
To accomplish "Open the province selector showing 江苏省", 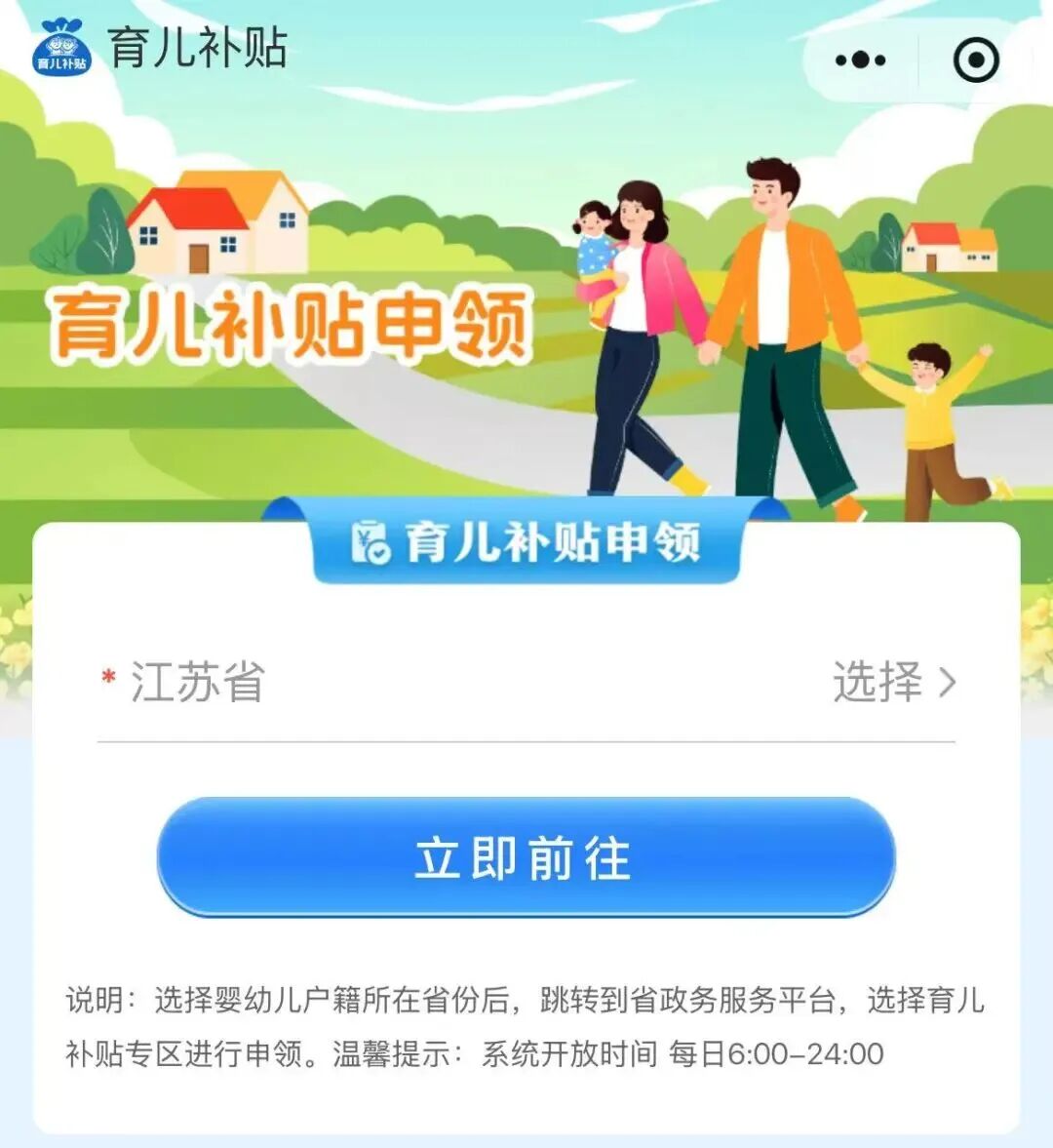I will tap(892, 682).
